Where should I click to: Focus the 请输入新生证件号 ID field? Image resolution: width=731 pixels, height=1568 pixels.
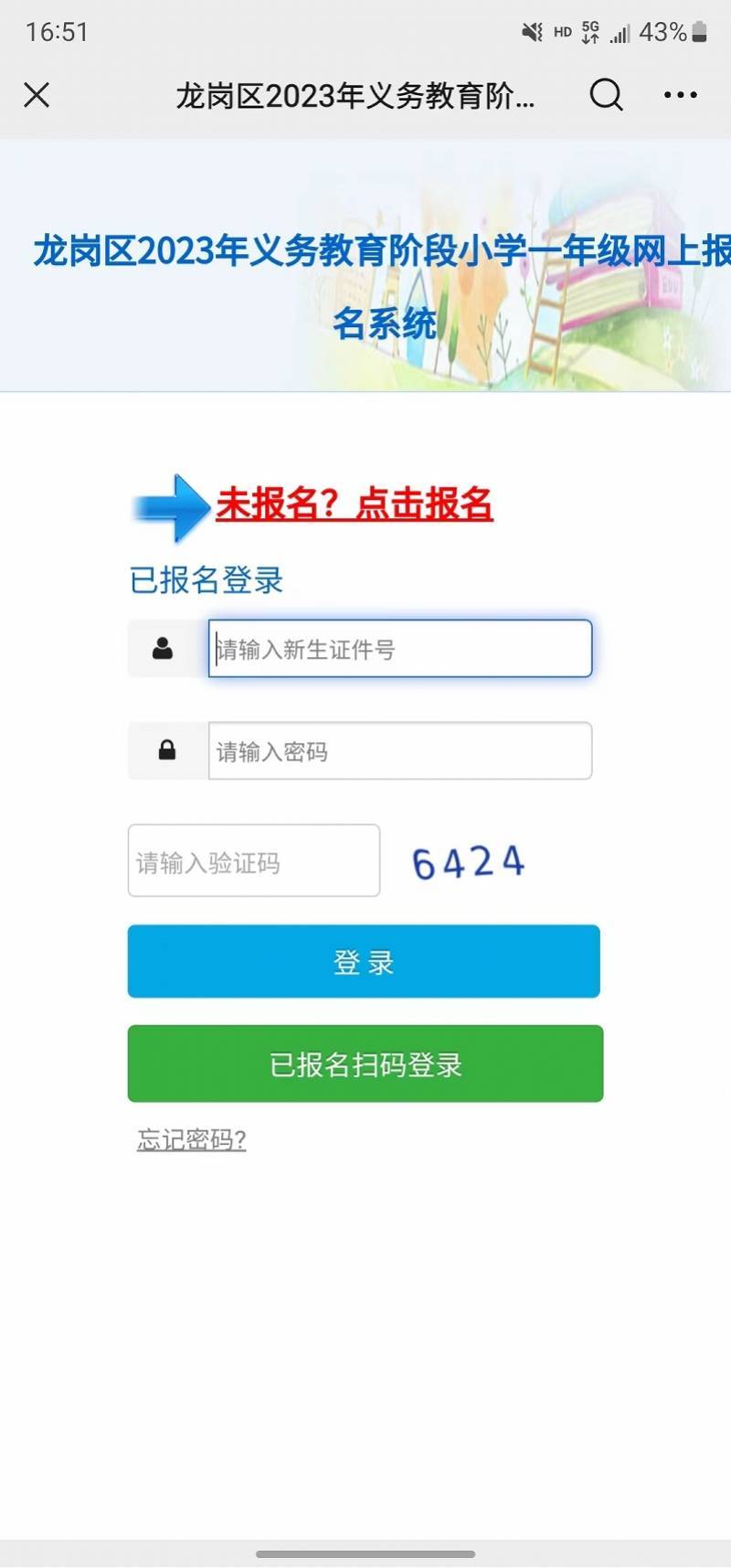point(400,649)
